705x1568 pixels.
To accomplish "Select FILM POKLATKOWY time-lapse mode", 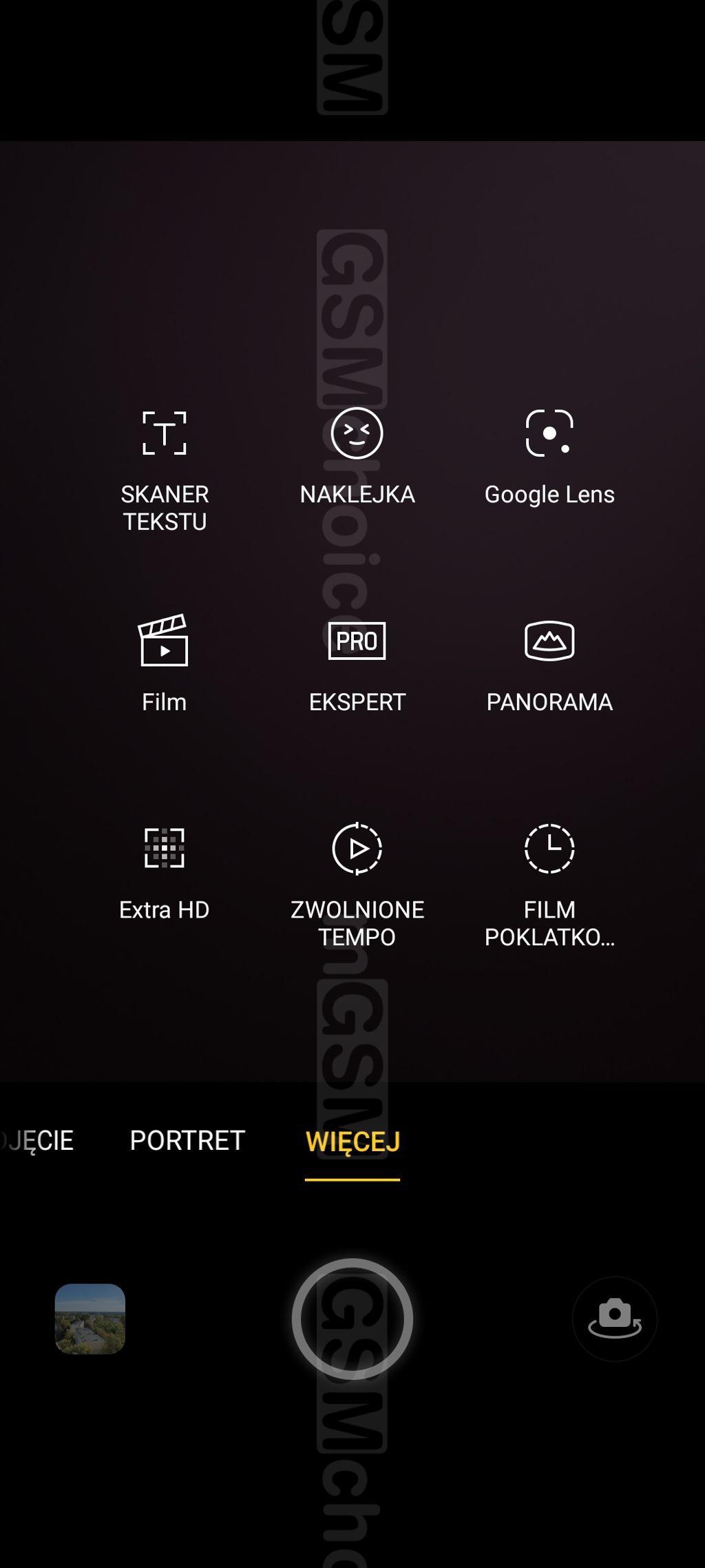I will (x=549, y=885).
